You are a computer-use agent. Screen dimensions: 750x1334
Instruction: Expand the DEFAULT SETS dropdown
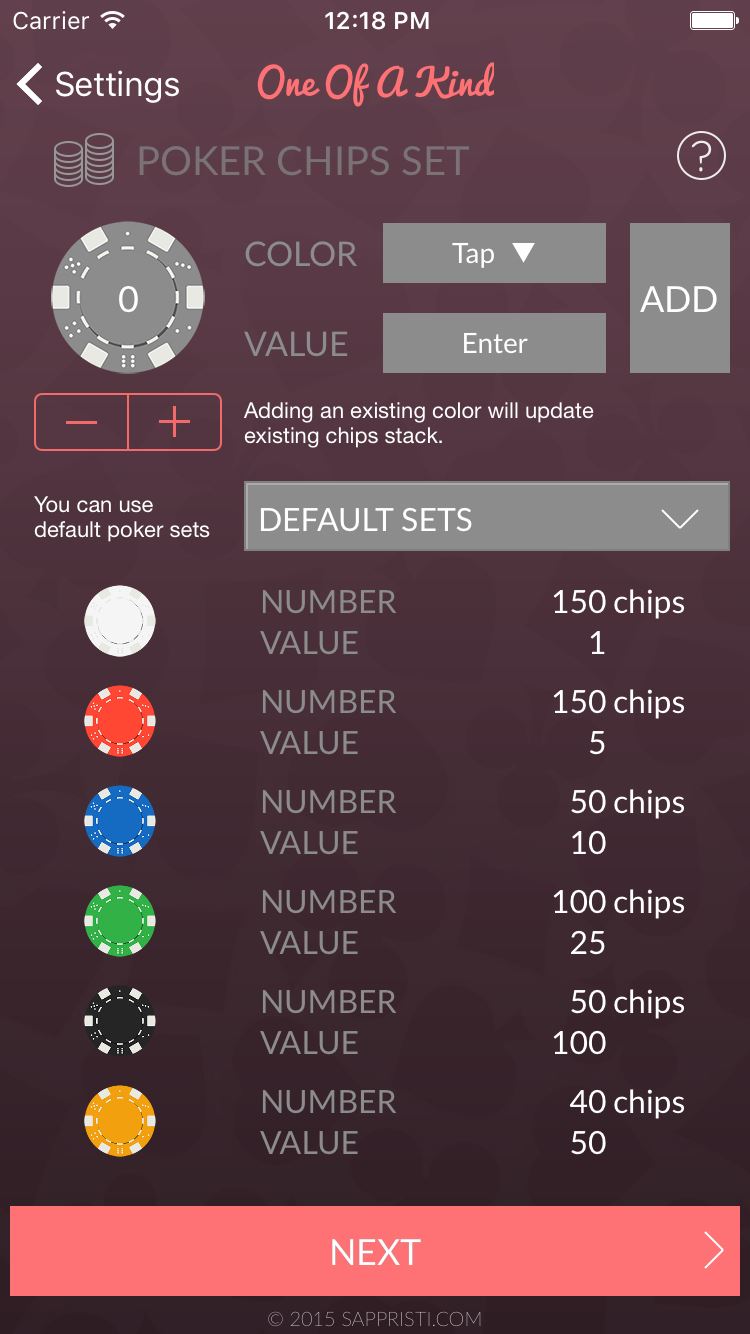point(487,517)
